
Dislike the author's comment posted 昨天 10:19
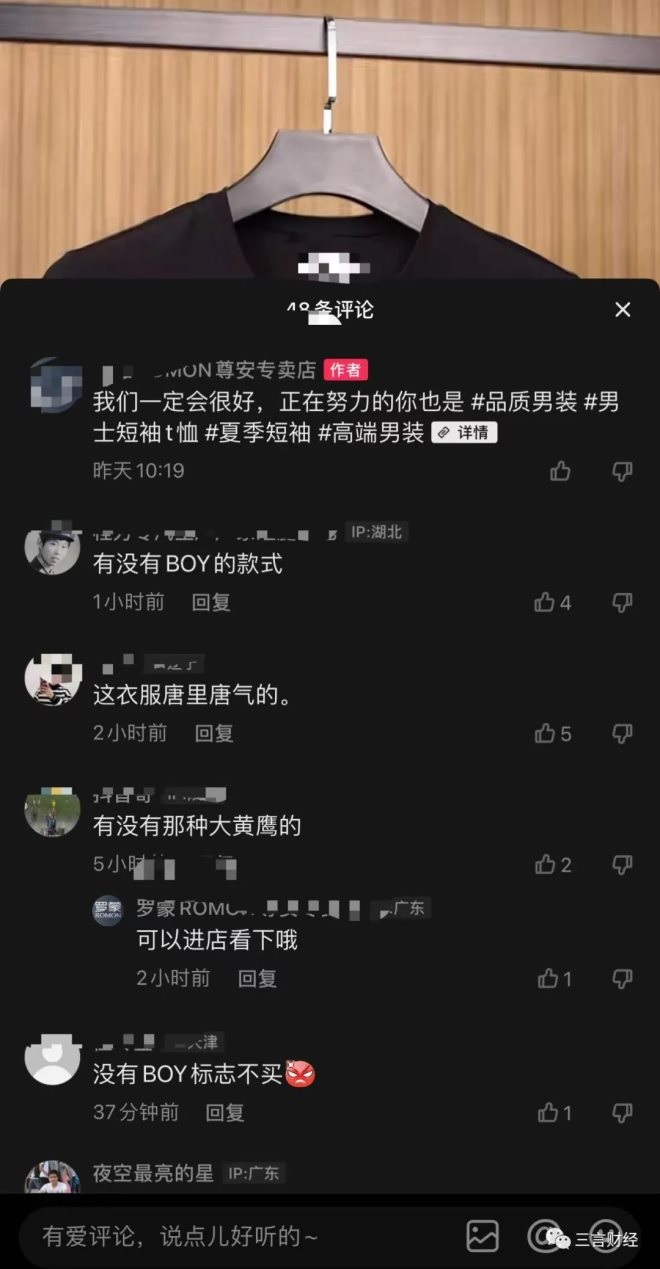(x=622, y=471)
